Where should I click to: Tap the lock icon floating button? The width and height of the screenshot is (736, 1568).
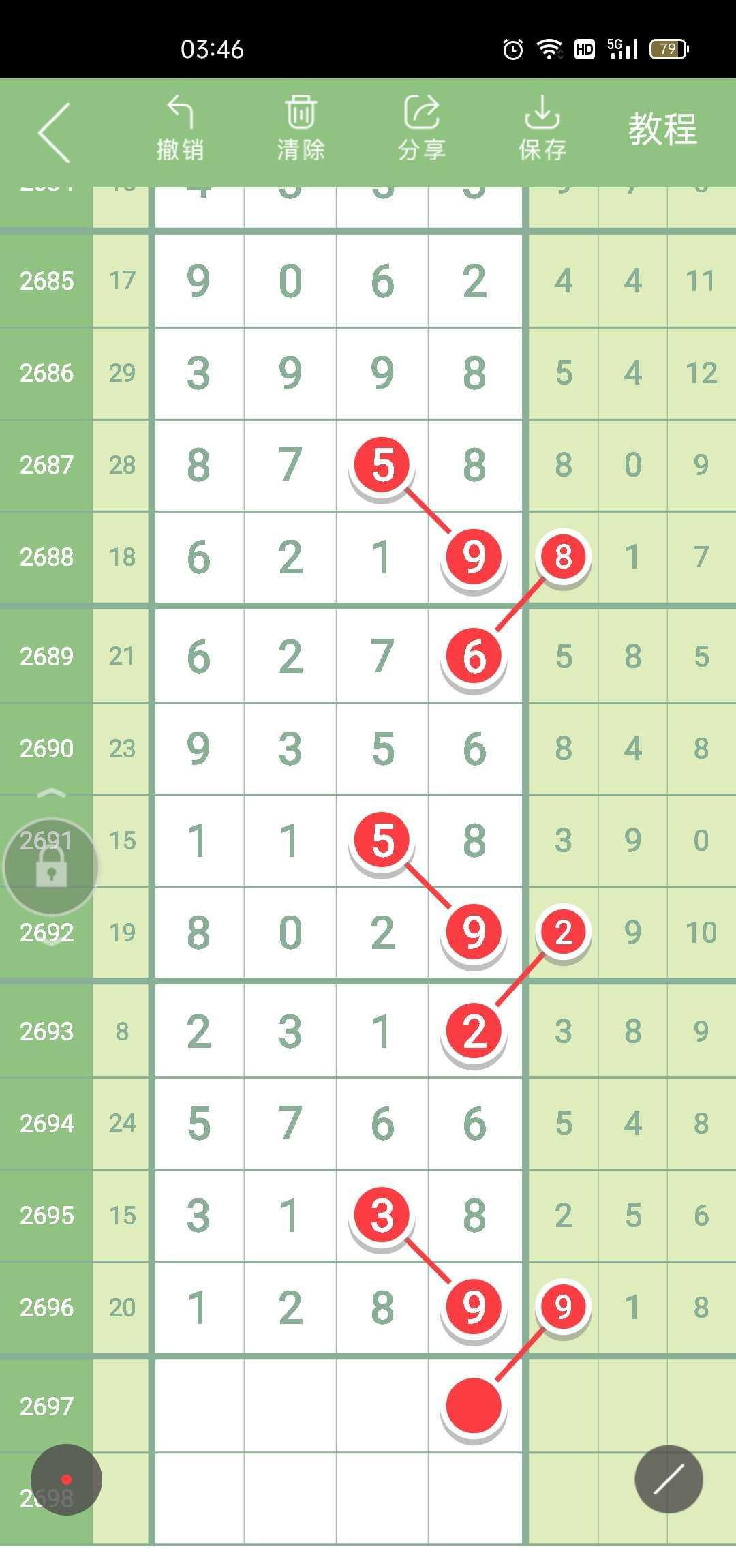(x=52, y=866)
